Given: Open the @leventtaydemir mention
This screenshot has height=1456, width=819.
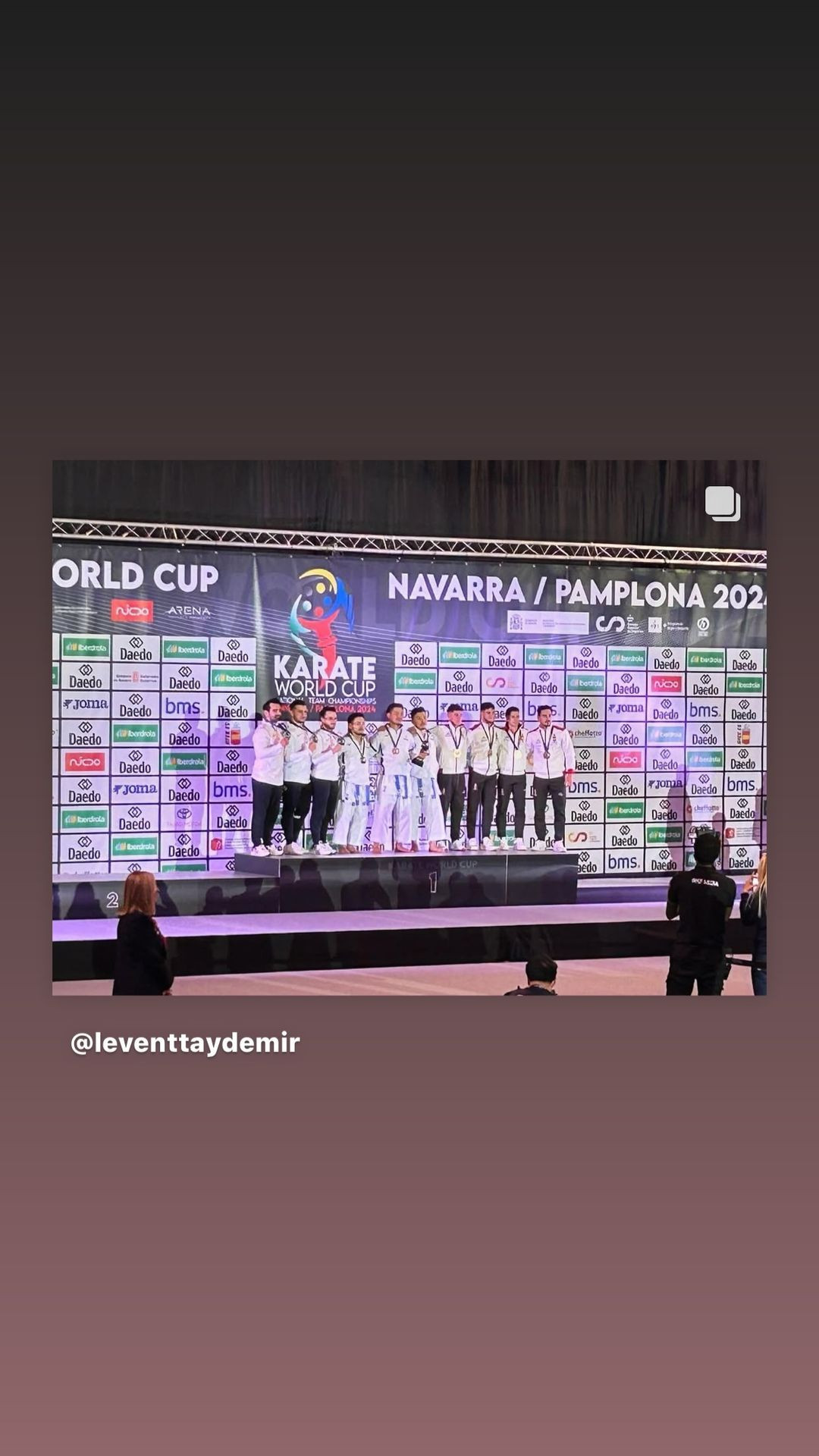Looking at the screenshot, I should click(185, 1043).
